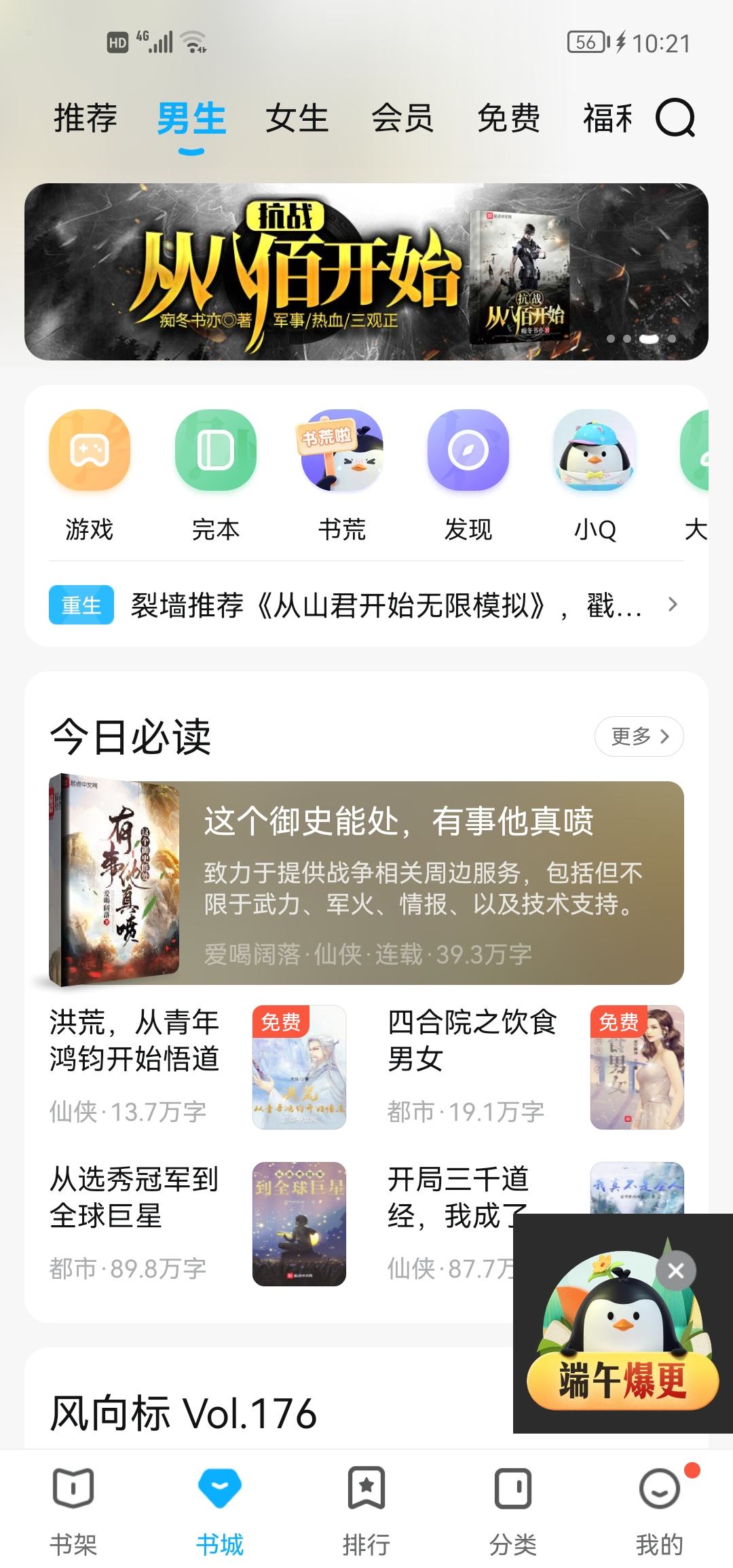Open the 完本 shortcut
This screenshot has height=1568, width=733.
click(x=216, y=475)
